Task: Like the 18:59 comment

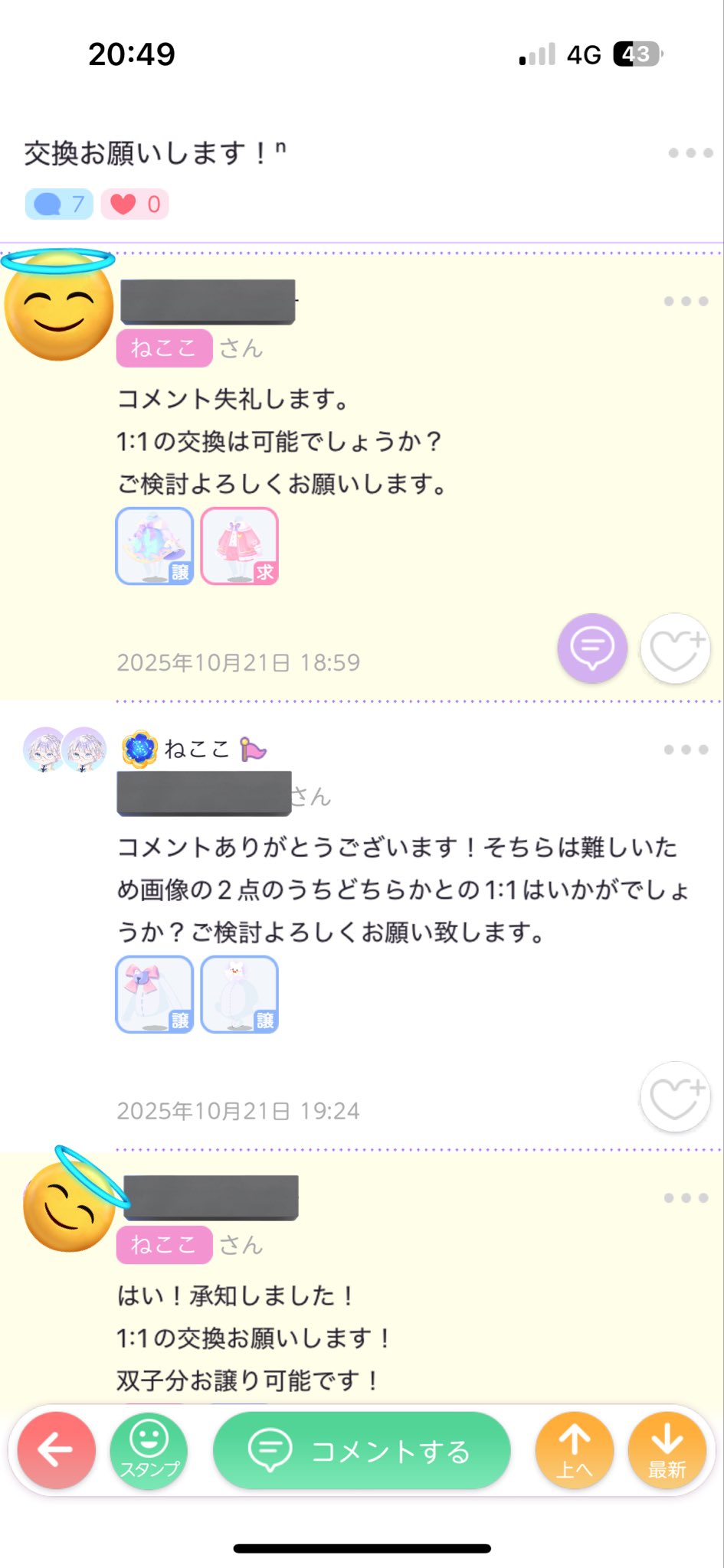Action: (675, 648)
